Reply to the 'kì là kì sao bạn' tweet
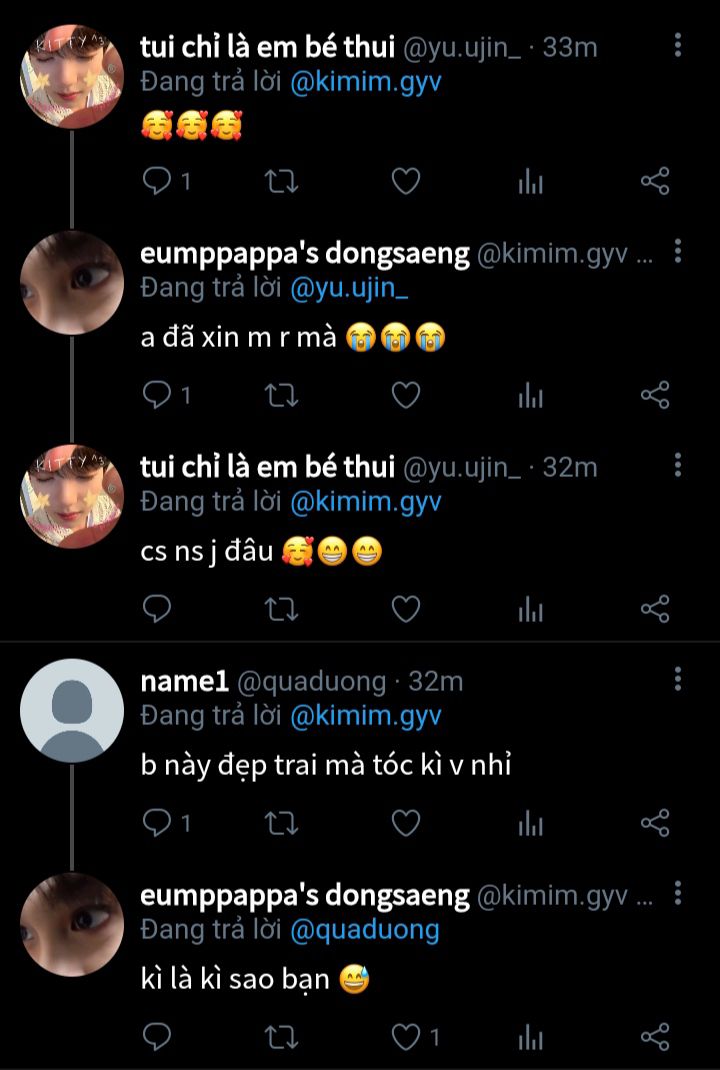Image resolution: width=720 pixels, height=1070 pixels. pyautogui.click(x=158, y=1037)
